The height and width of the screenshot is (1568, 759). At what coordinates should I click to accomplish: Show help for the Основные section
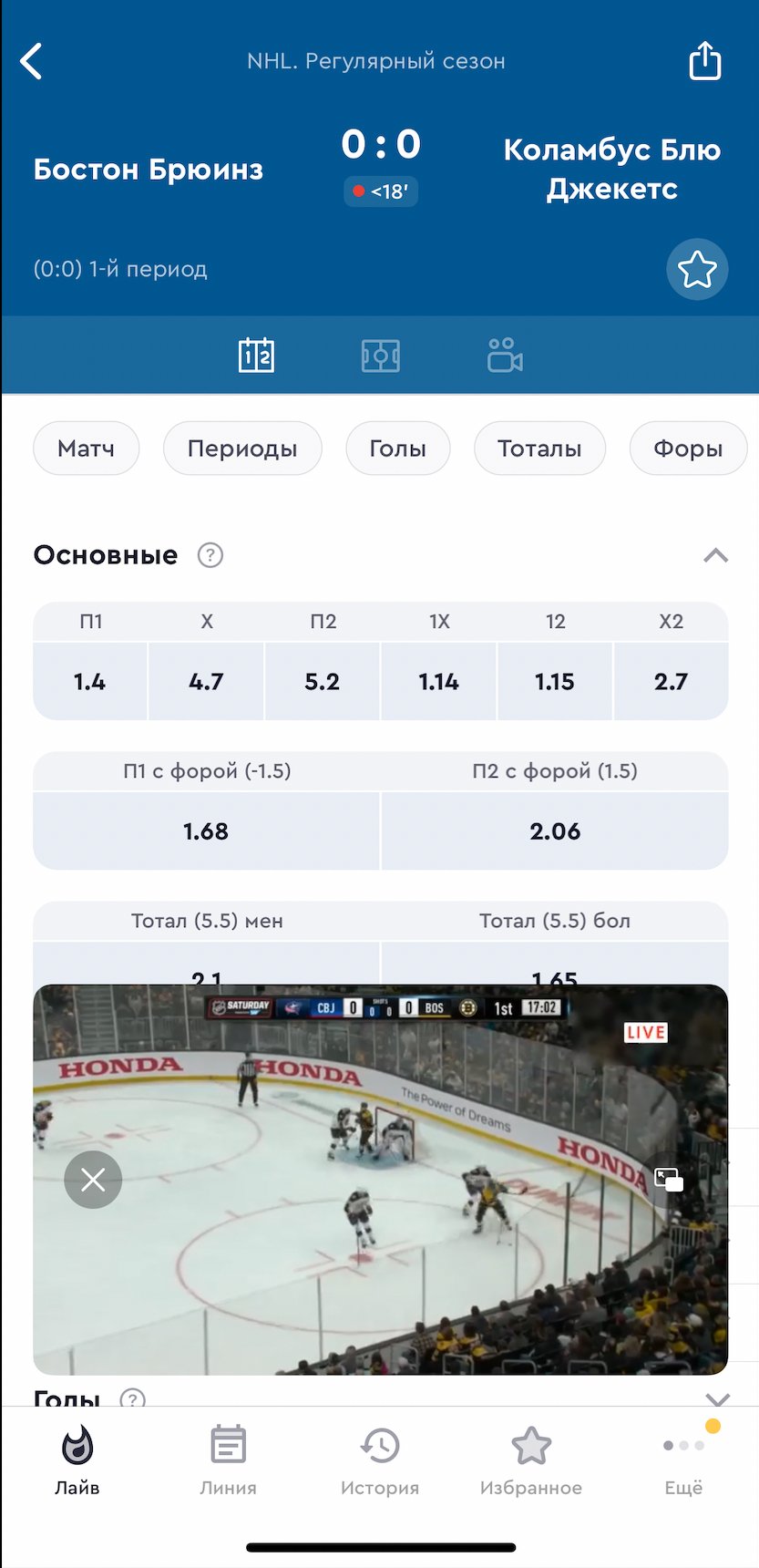coord(210,555)
